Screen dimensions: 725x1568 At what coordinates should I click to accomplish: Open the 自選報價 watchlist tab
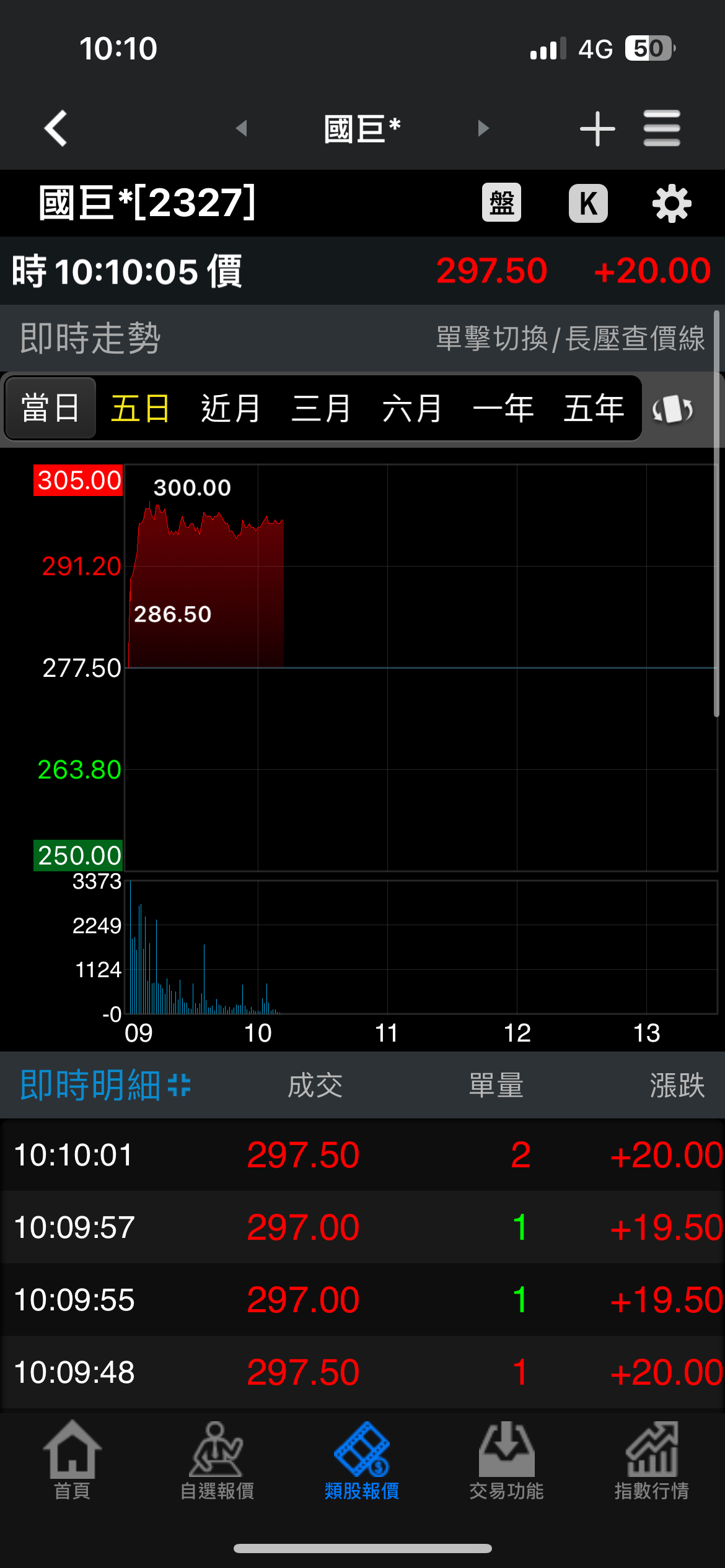tap(217, 1460)
